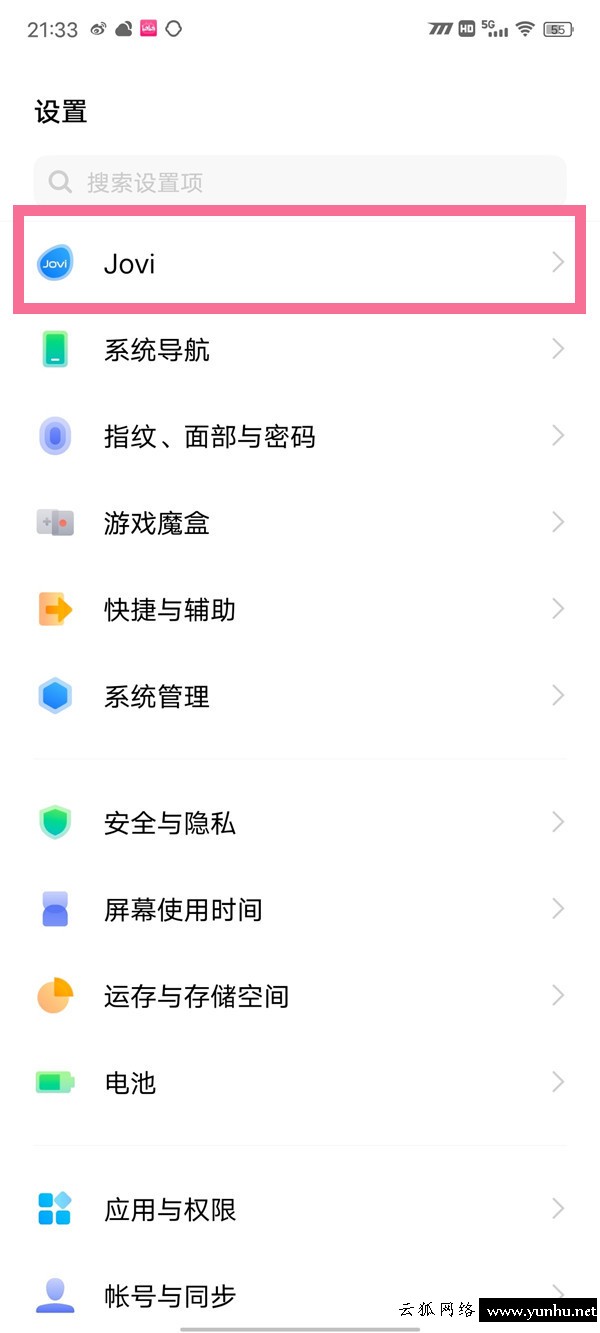Open 系统管理 settings
This screenshot has height=1333, width=600.
pos(300,696)
